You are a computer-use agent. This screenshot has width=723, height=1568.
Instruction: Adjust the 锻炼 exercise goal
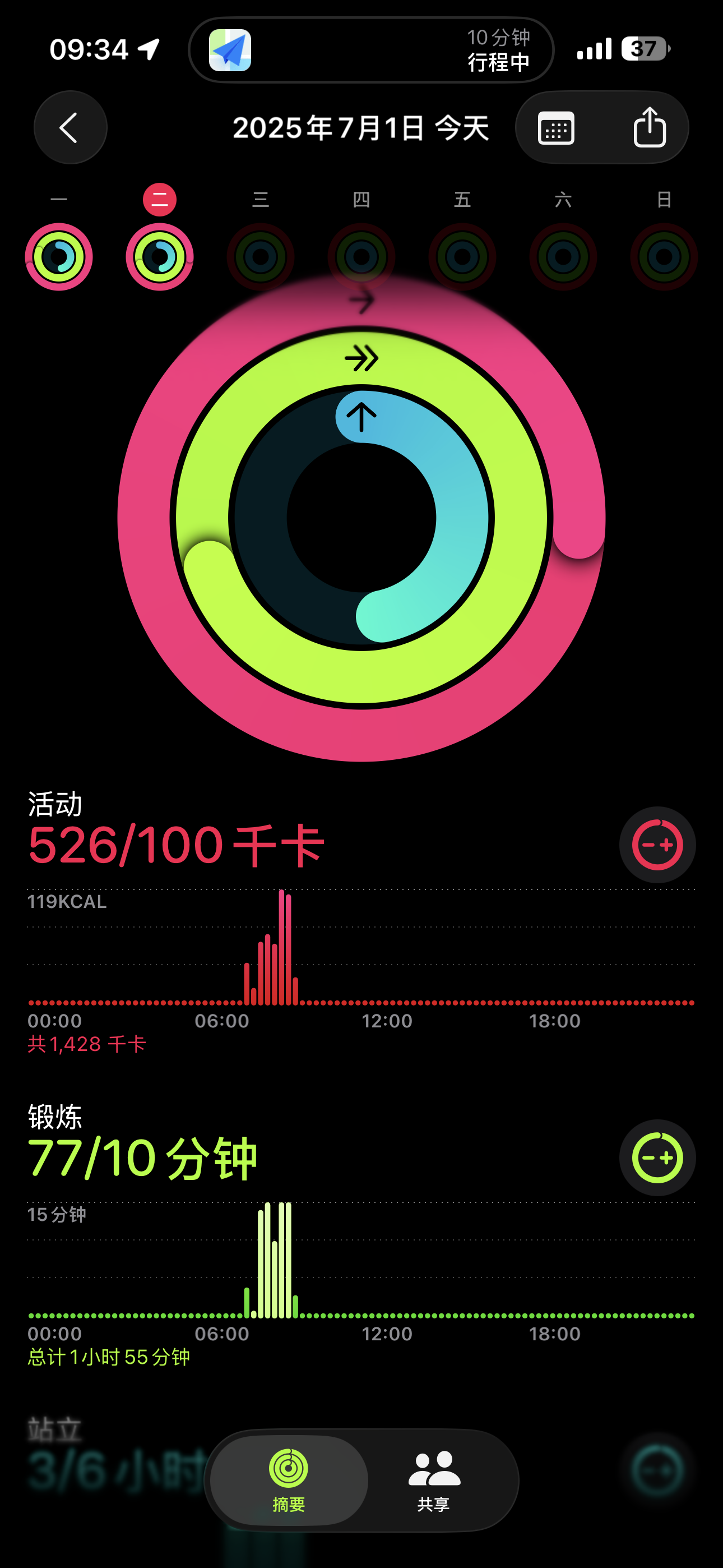coord(657,1157)
